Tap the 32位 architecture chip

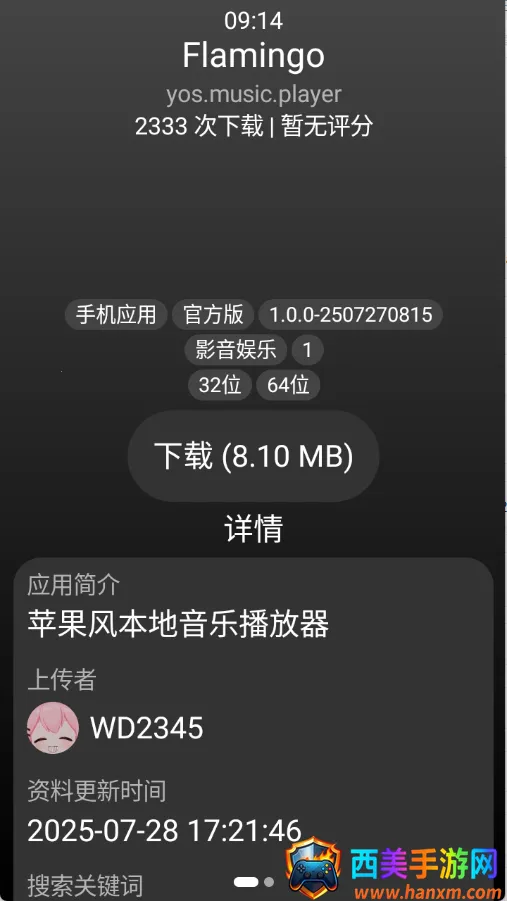tap(220, 385)
